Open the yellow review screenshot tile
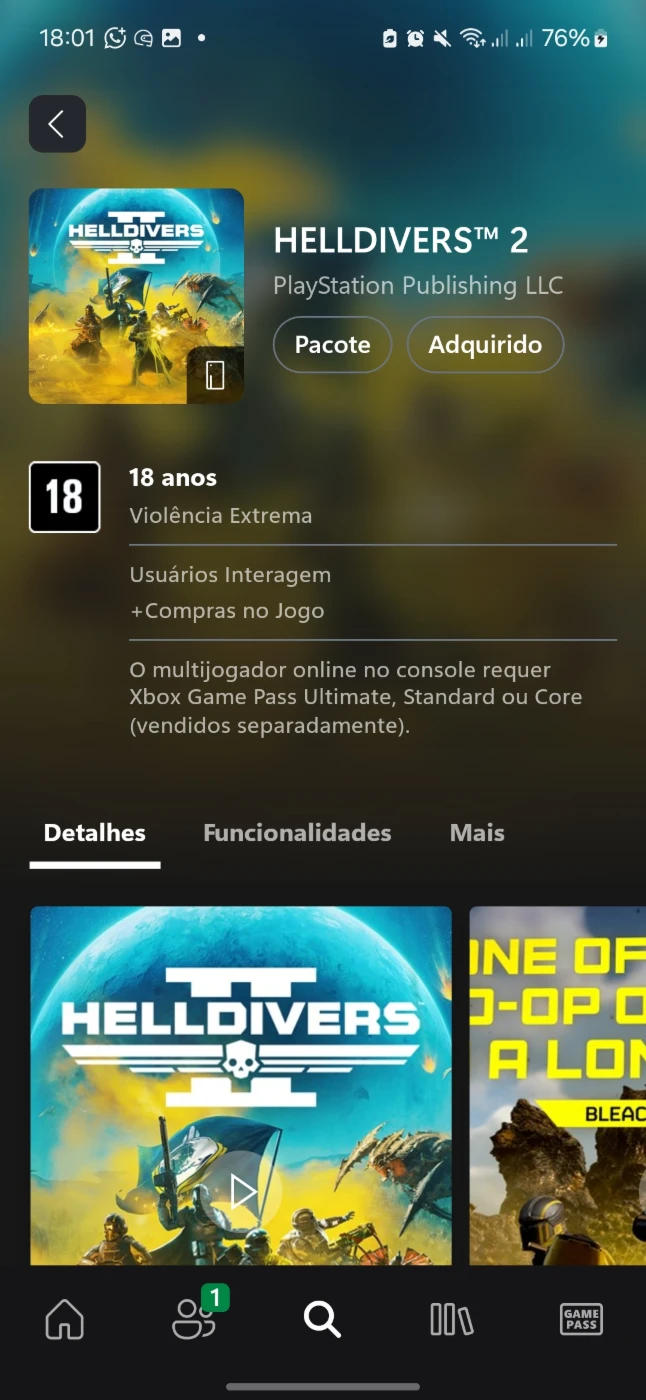This screenshot has width=646, height=1400. pyautogui.click(x=558, y=1085)
